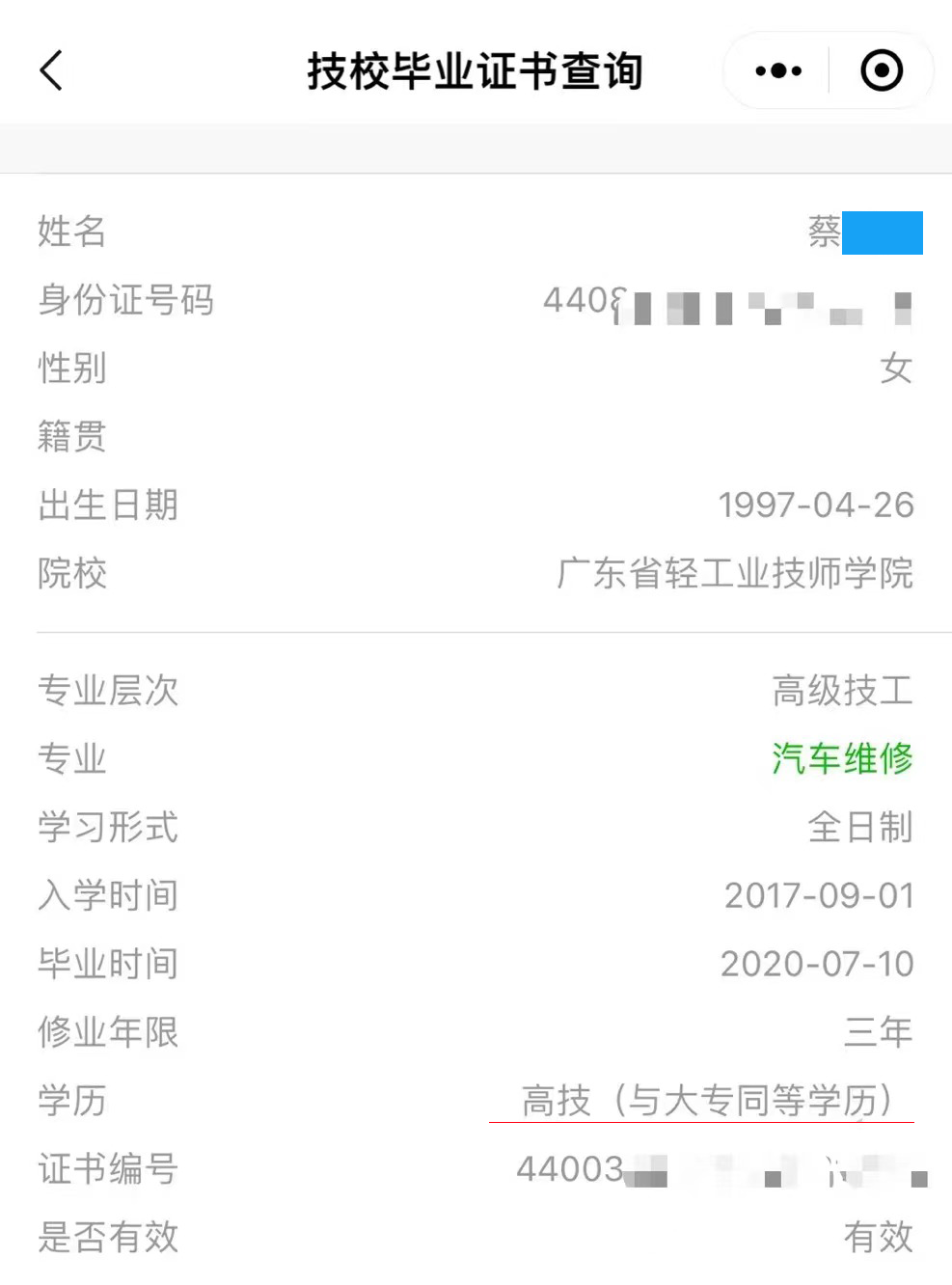Close the mini program with the circle button
The width and height of the screenshot is (952, 1285).
881,70
